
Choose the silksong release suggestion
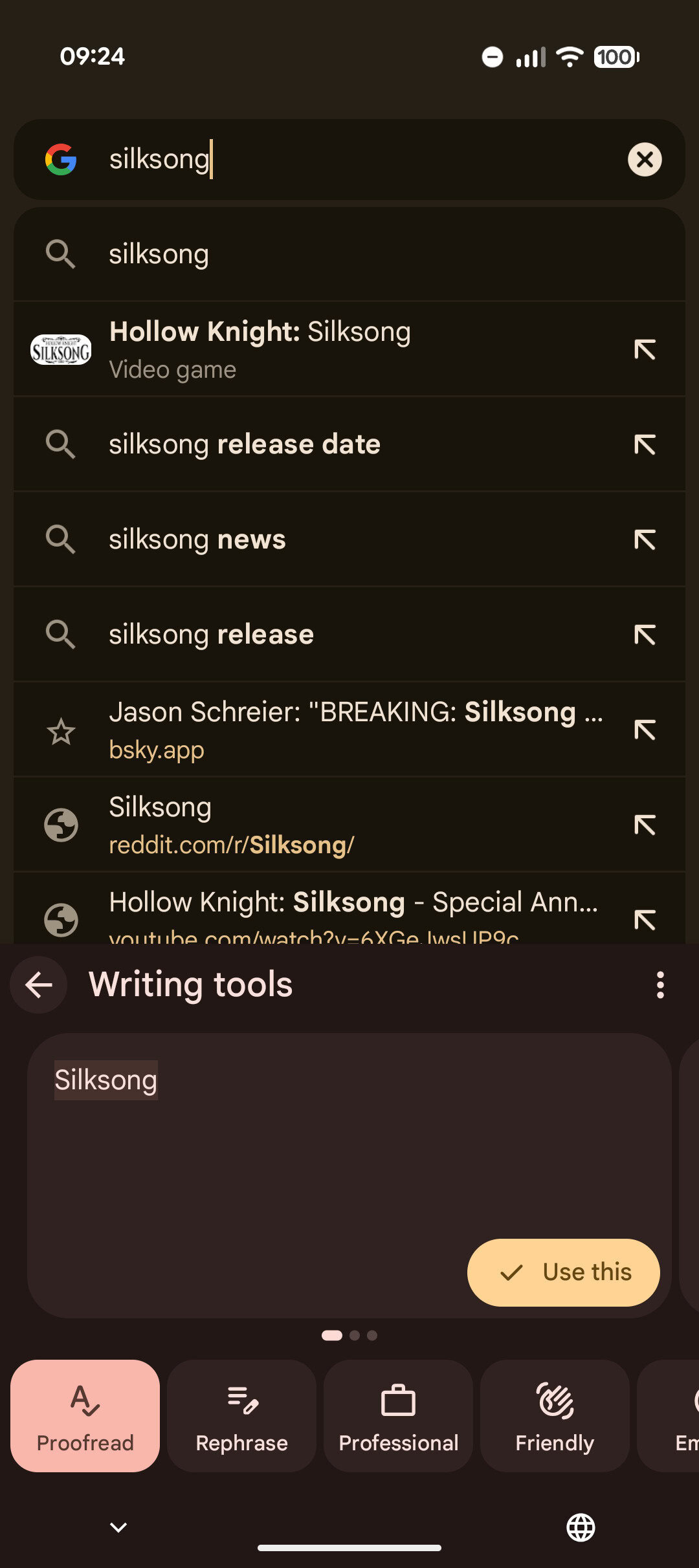[x=324, y=635]
